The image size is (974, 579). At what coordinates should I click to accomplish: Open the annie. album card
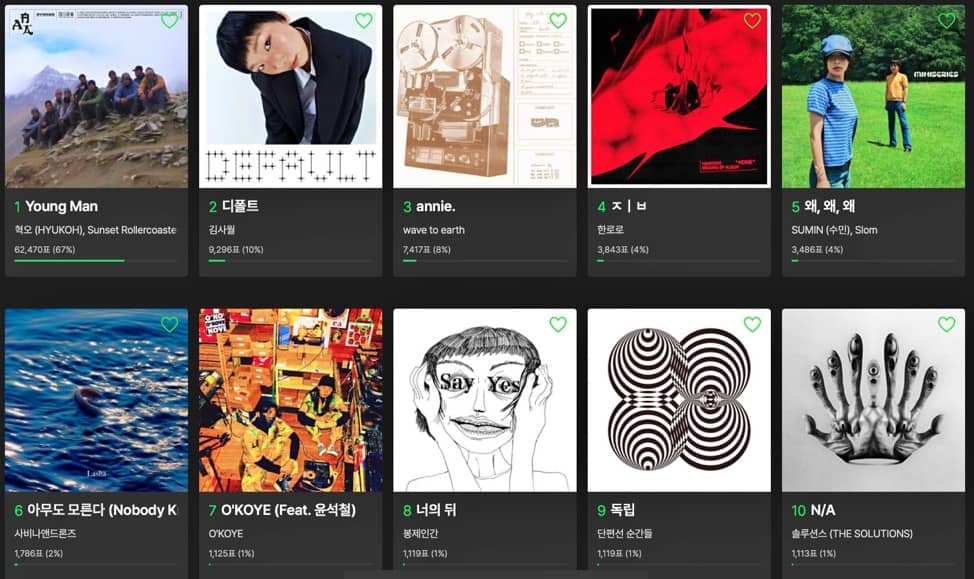pos(484,110)
